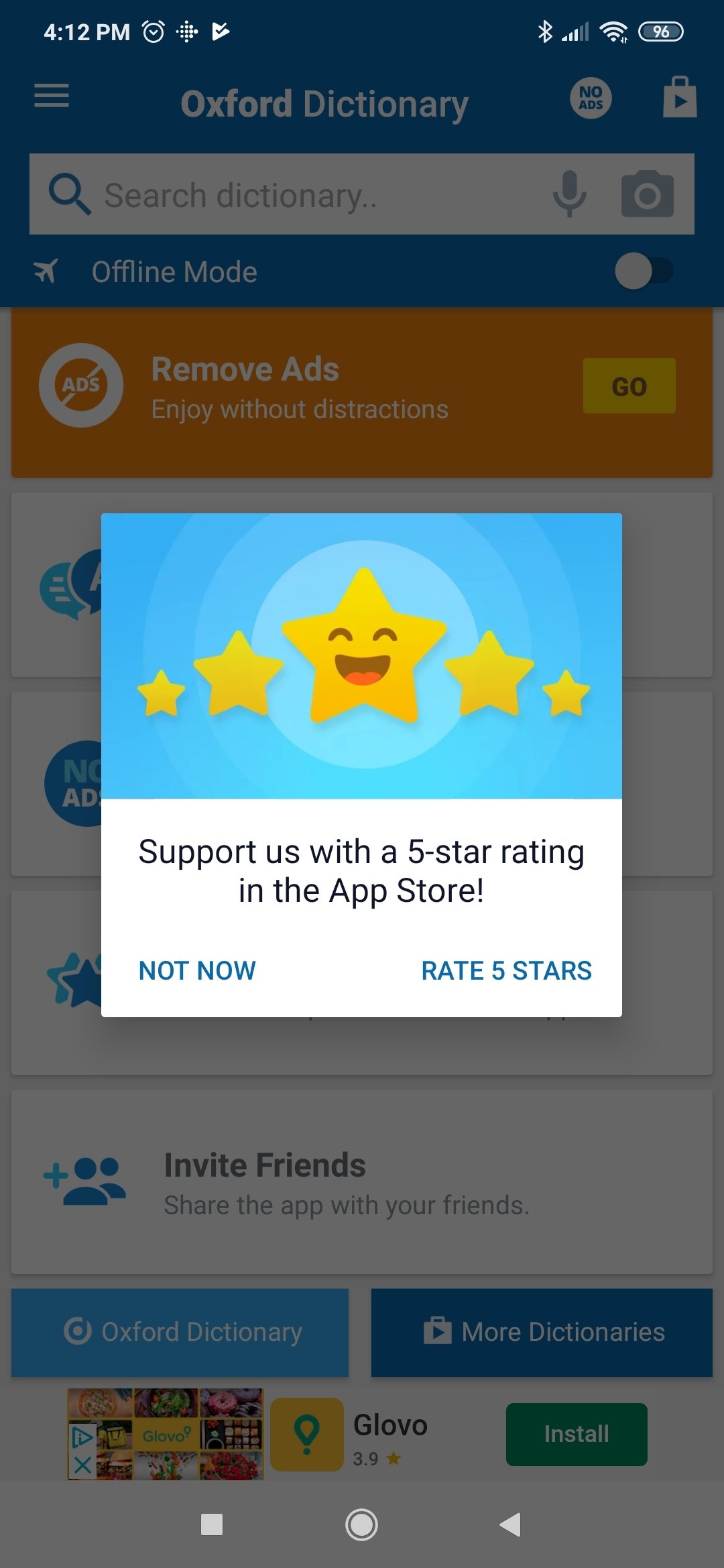Image resolution: width=724 pixels, height=1568 pixels.
Task: Start voice search with the microphone
Action: point(569,194)
